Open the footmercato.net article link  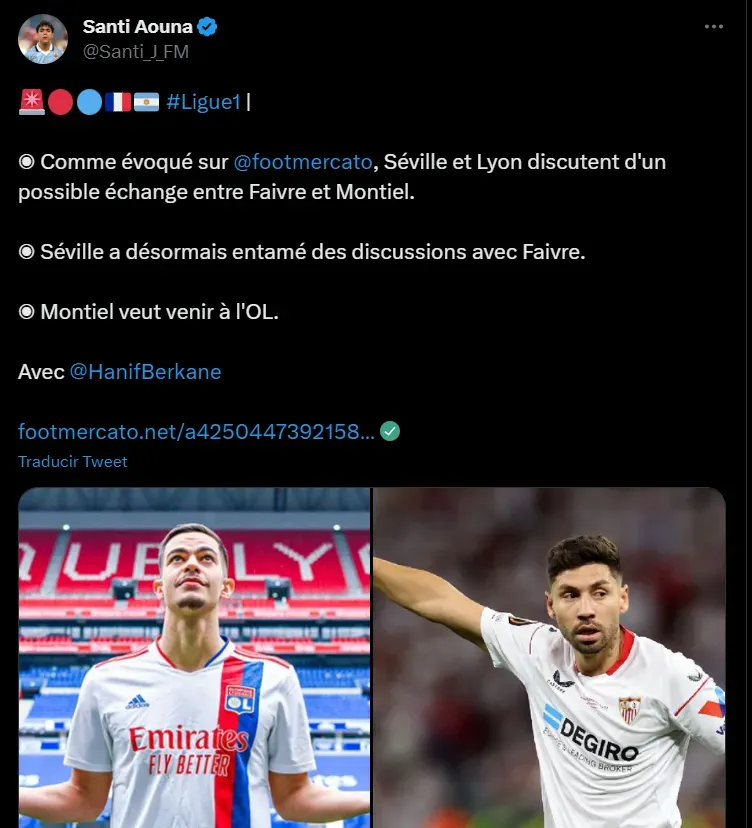[x=197, y=431]
